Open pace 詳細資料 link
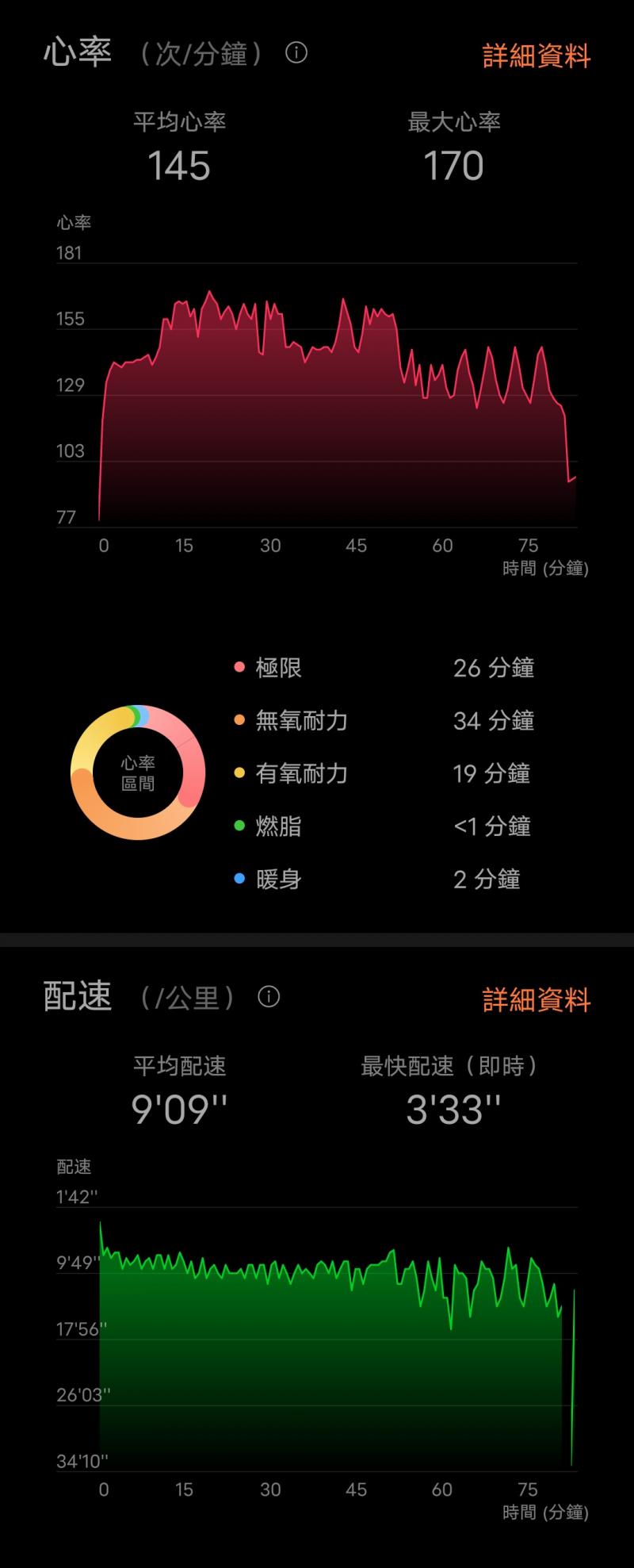 coord(537,999)
